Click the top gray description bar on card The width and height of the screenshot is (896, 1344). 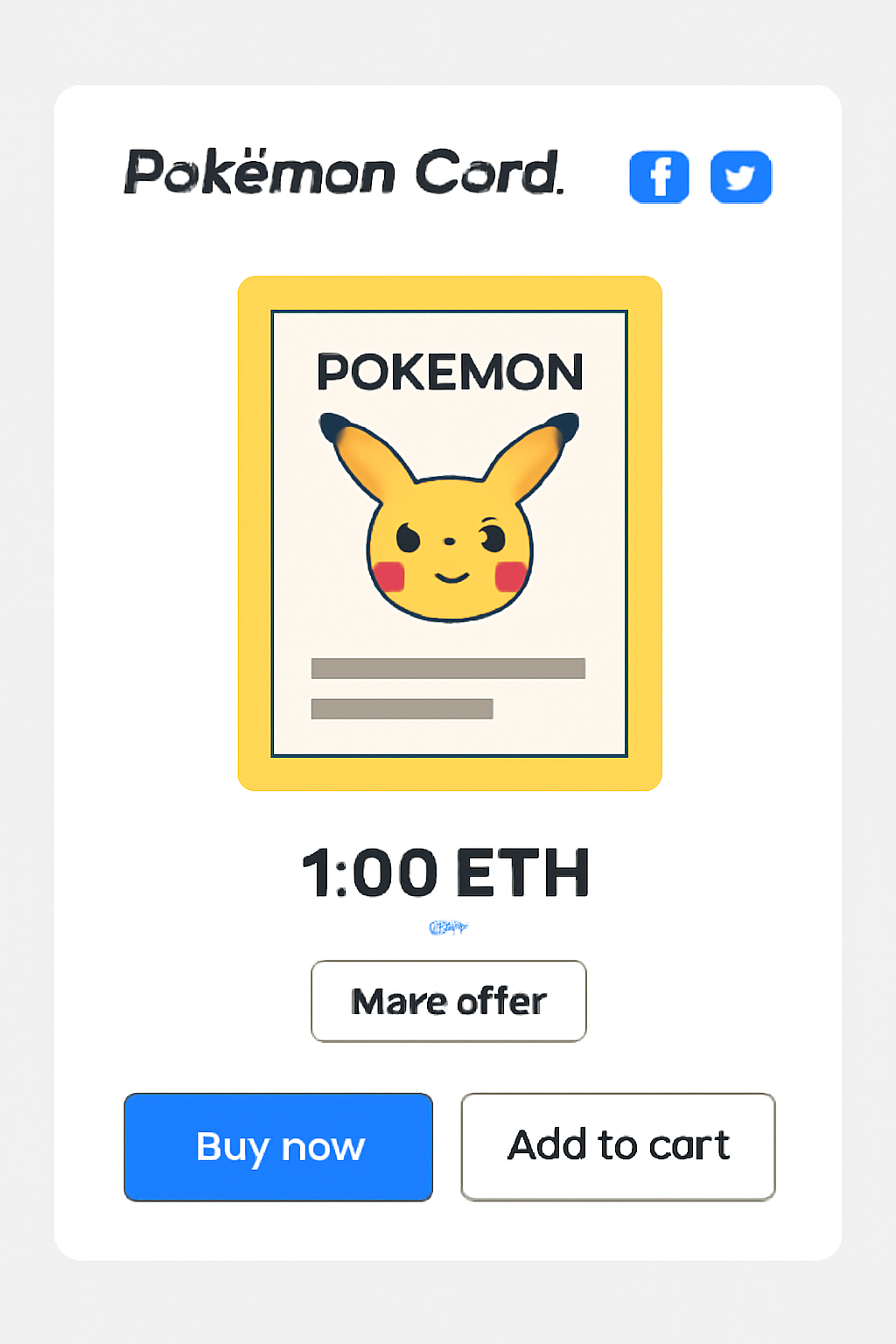[x=449, y=667]
